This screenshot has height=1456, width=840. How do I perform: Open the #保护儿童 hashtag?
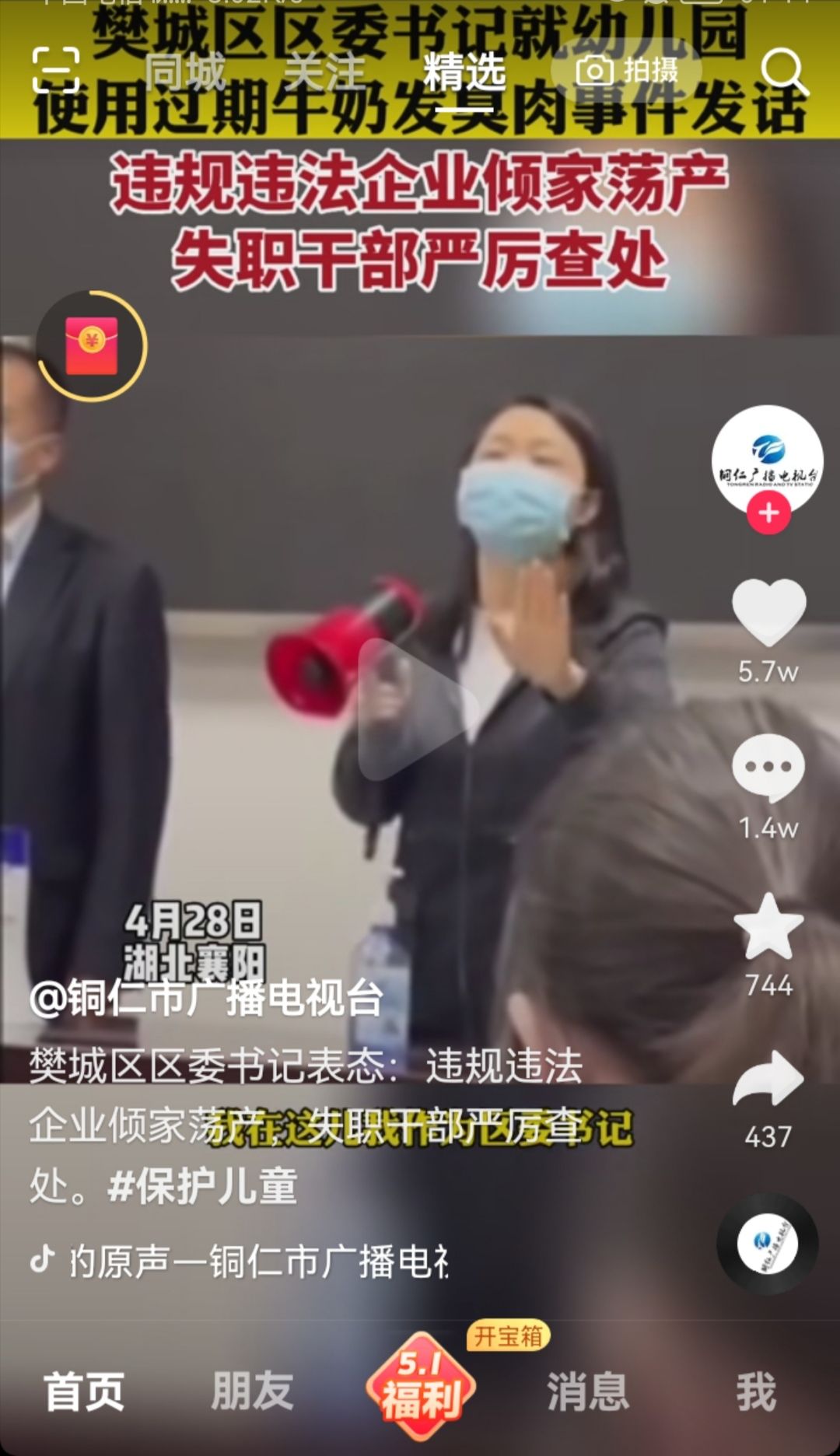pyautogui.click(x=202, y=1187)
